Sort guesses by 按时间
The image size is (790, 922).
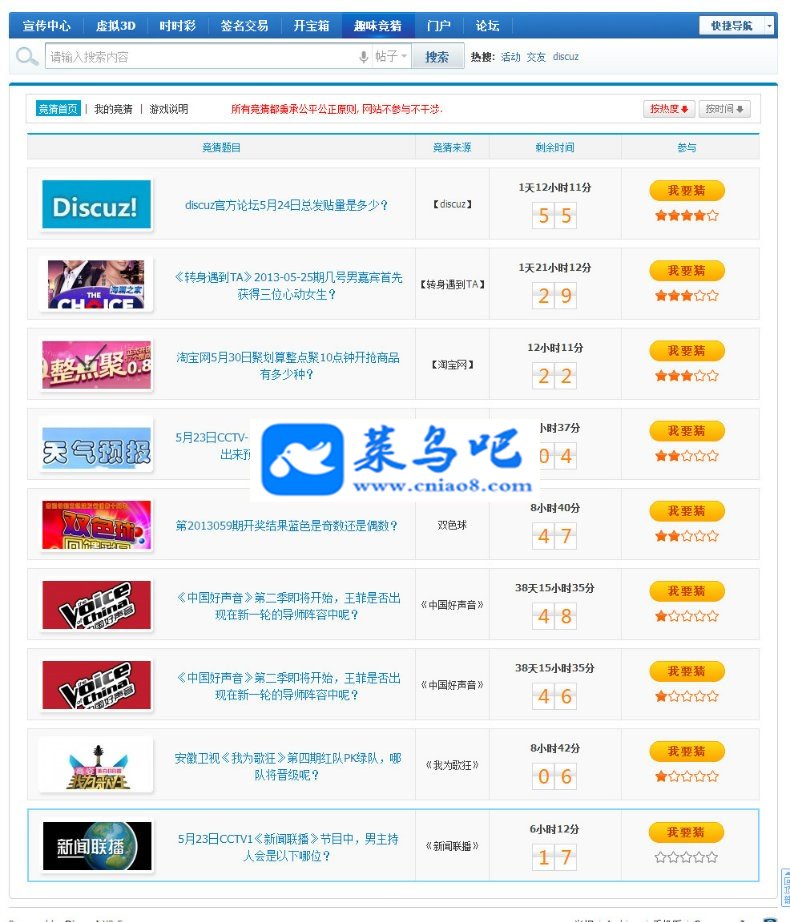coord(724,109)
